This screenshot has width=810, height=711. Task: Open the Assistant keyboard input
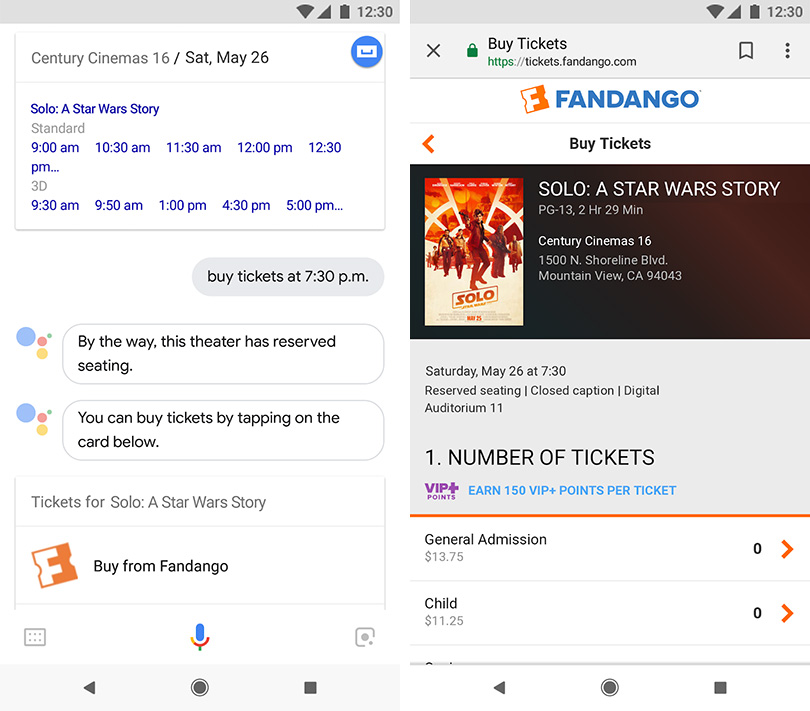(35, 637)
